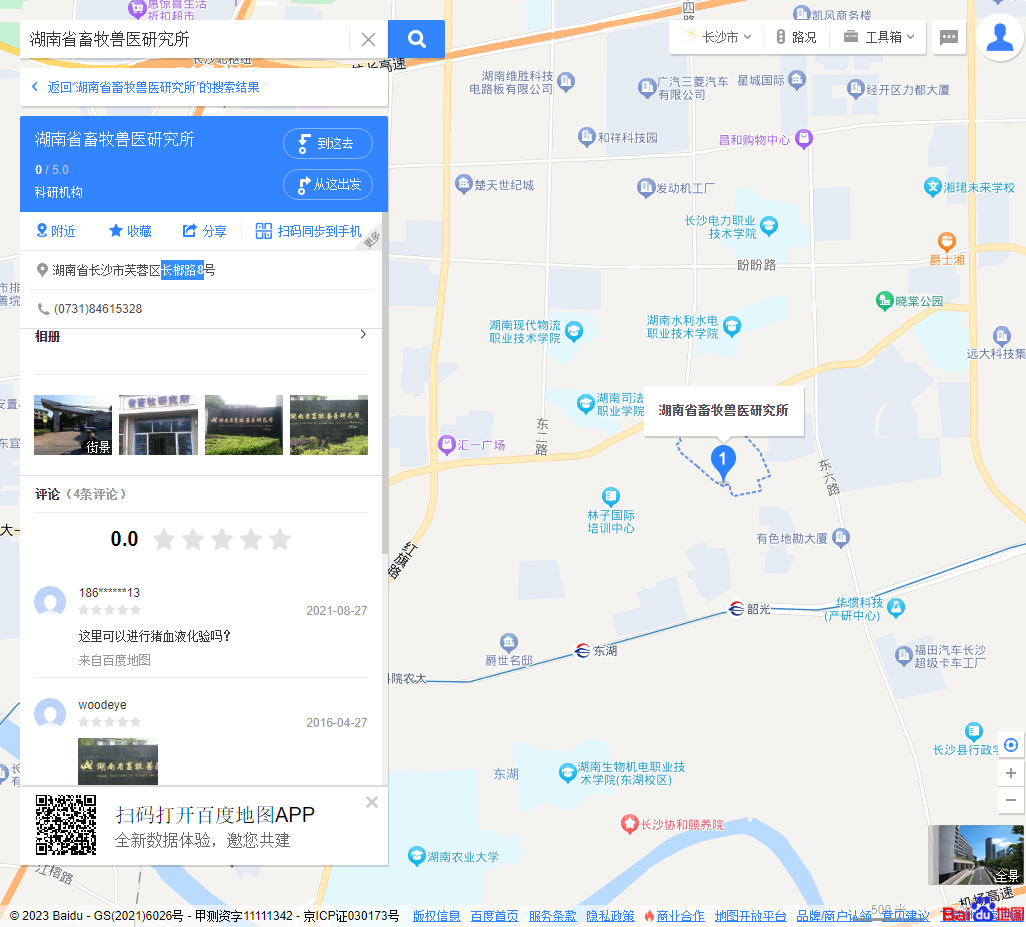Image resolution: width=1026 pixels, height=927 pixels.
Task: Select 扫码同步到手机 option
Action: coord(308,231)
